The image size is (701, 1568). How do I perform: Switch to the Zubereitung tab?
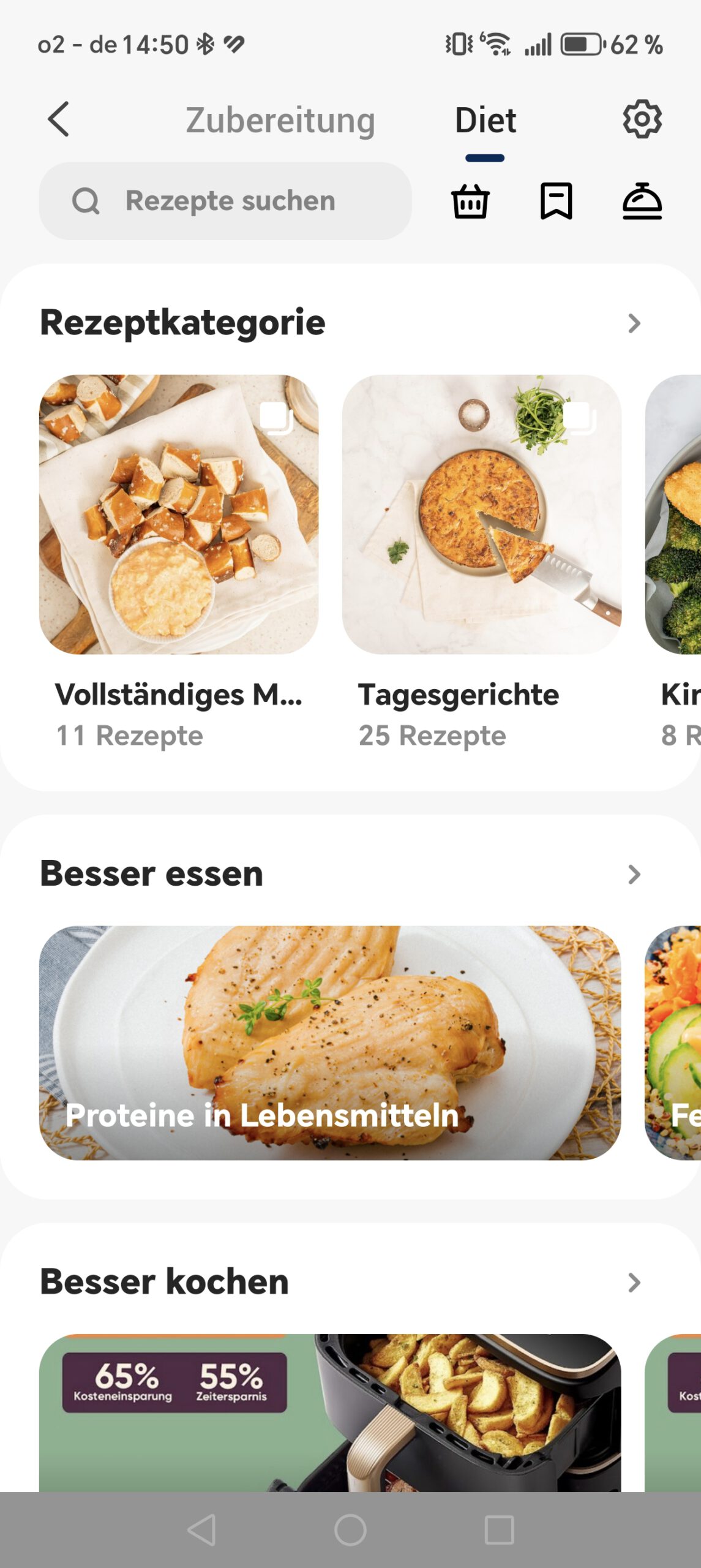coord(280,120)
